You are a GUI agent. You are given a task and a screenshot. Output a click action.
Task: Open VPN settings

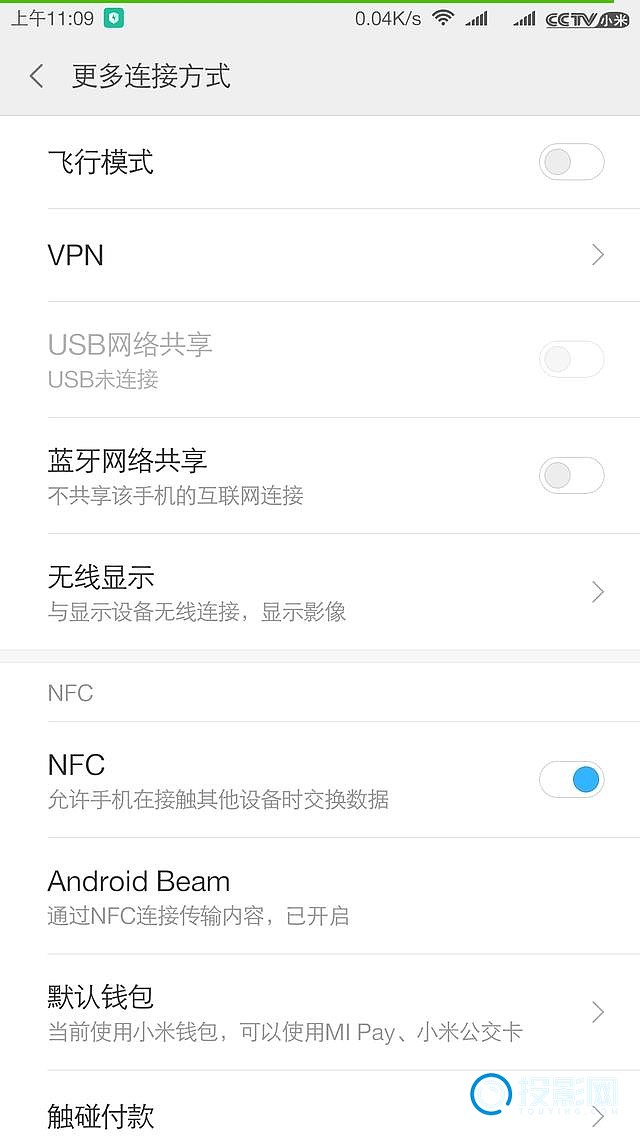click(x=320, y=255)
